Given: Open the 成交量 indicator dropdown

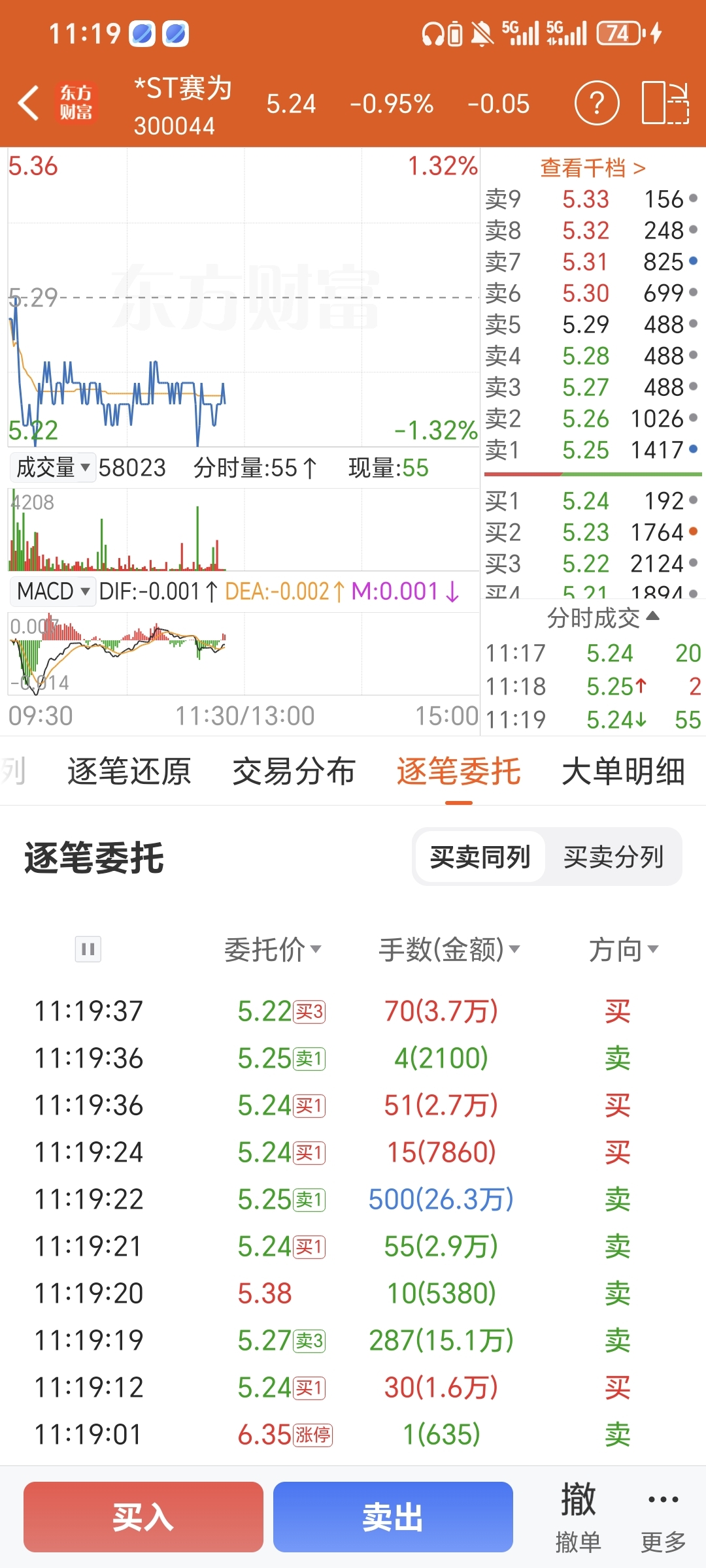Looking at the screenshot, I should coord(52,468).
